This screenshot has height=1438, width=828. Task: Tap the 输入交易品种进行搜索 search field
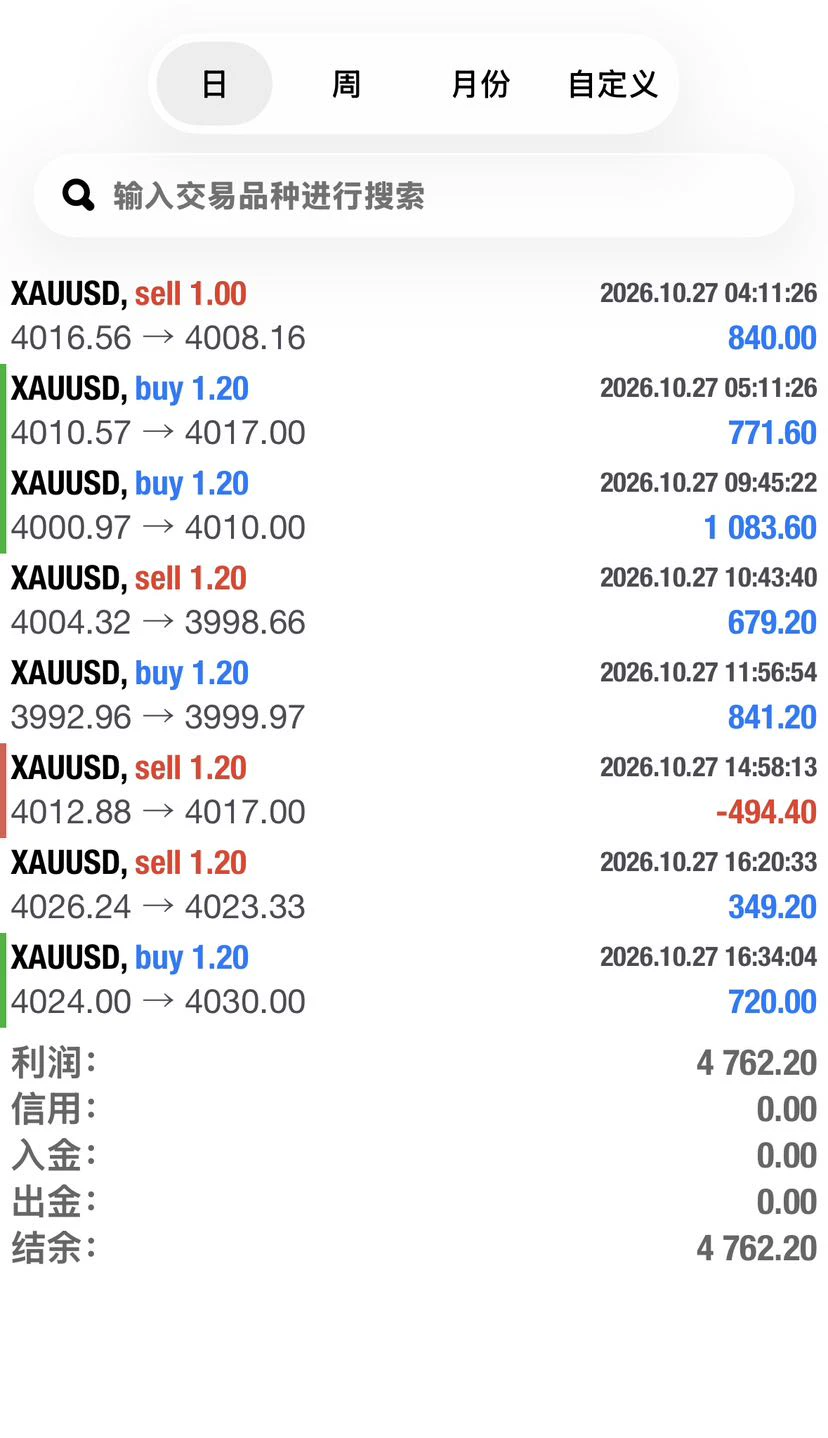click(414, 195)
